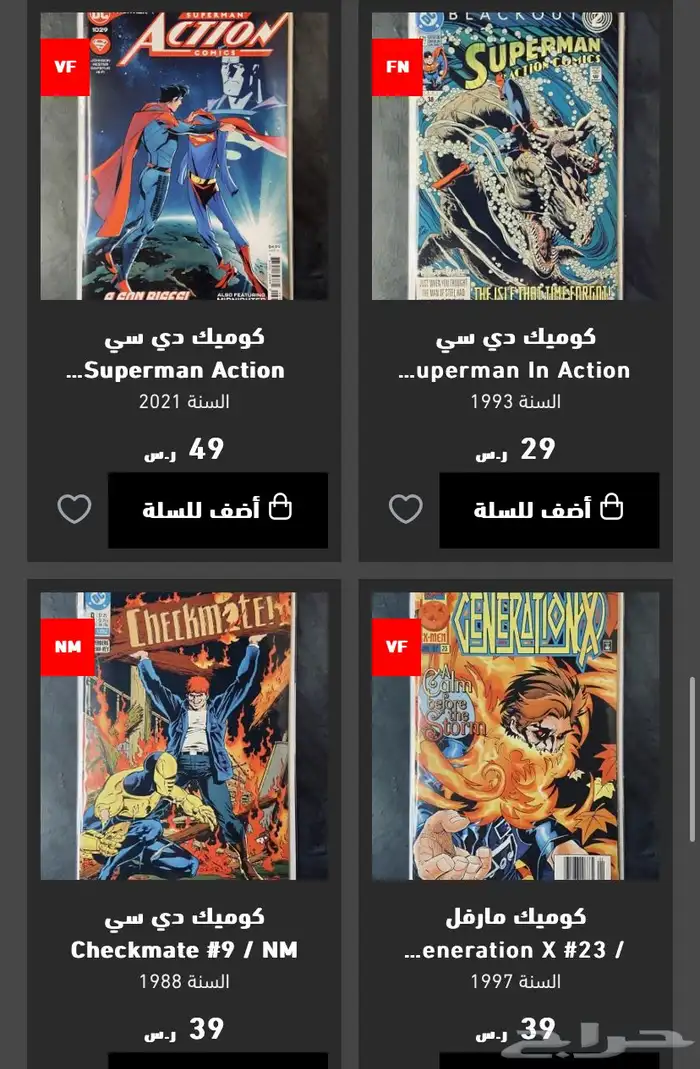This screenshot has width=700, height=1069.
Task: View the Superman In Action 1993 comic cover
Action: point(515,156)
